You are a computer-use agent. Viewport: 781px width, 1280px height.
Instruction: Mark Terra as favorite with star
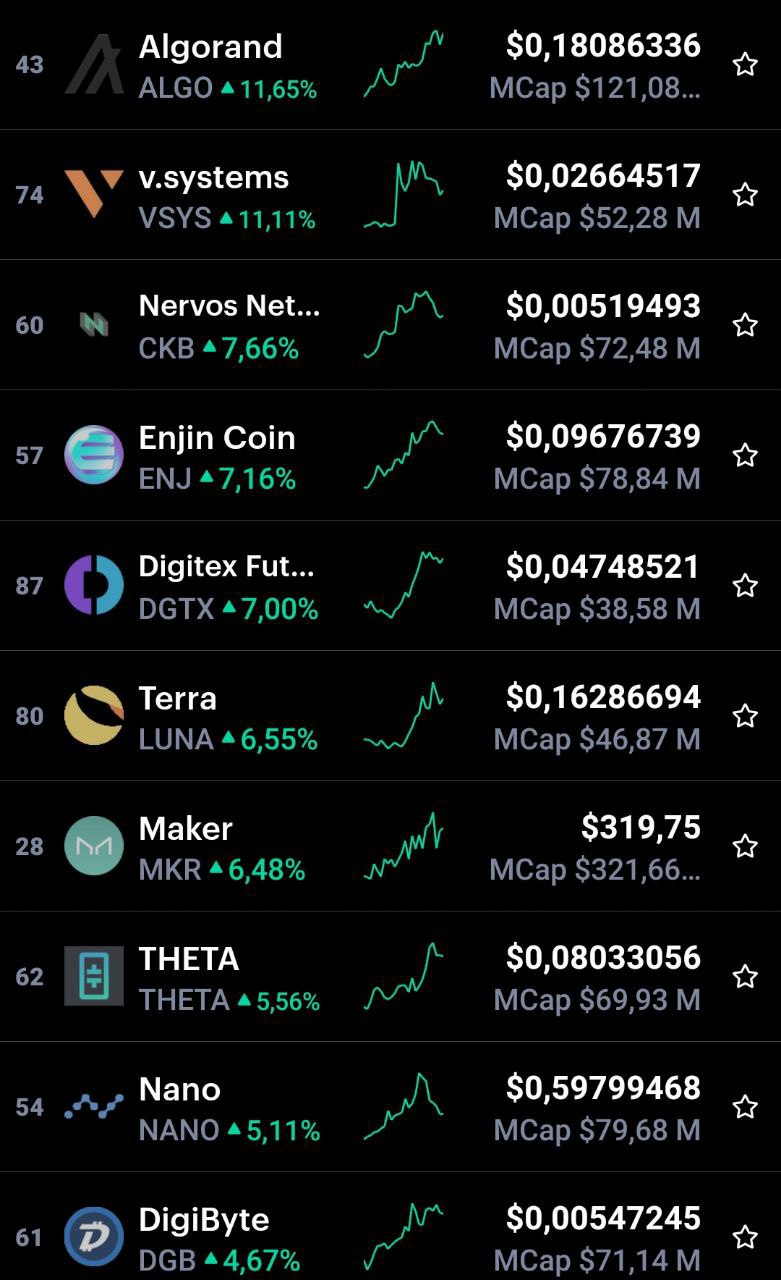745,716
